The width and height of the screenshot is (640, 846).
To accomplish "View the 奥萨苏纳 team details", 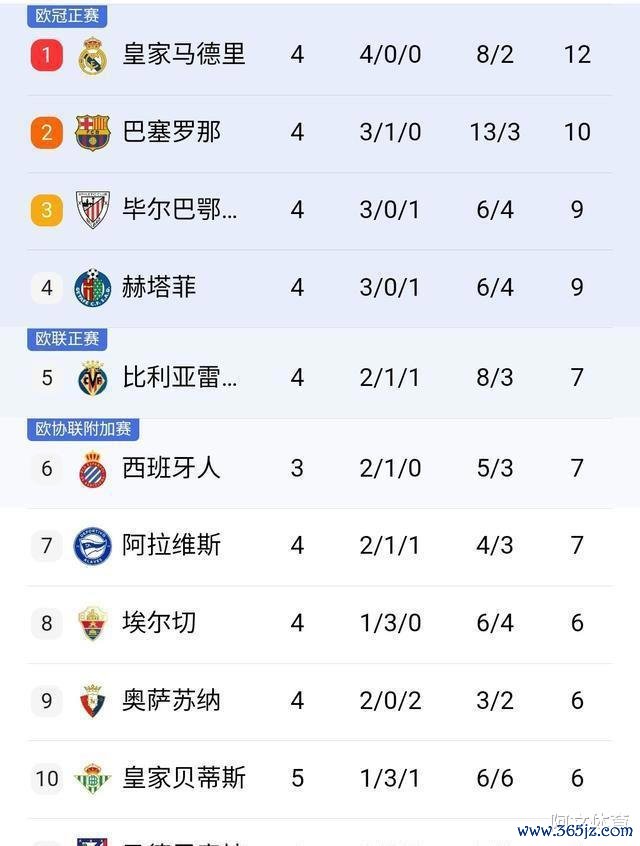I will pyautogui.click(x=172, y=701).
